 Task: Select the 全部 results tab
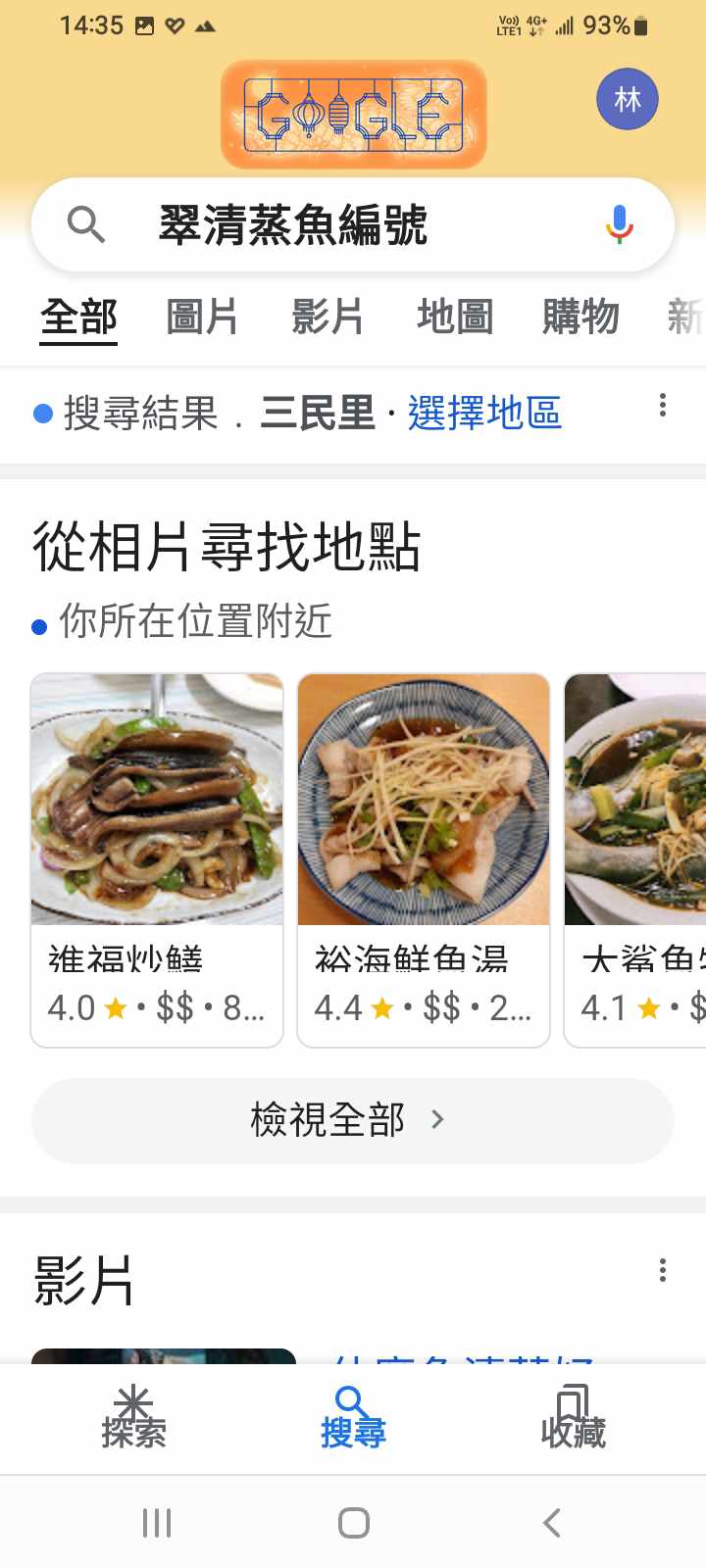(78, 318)
